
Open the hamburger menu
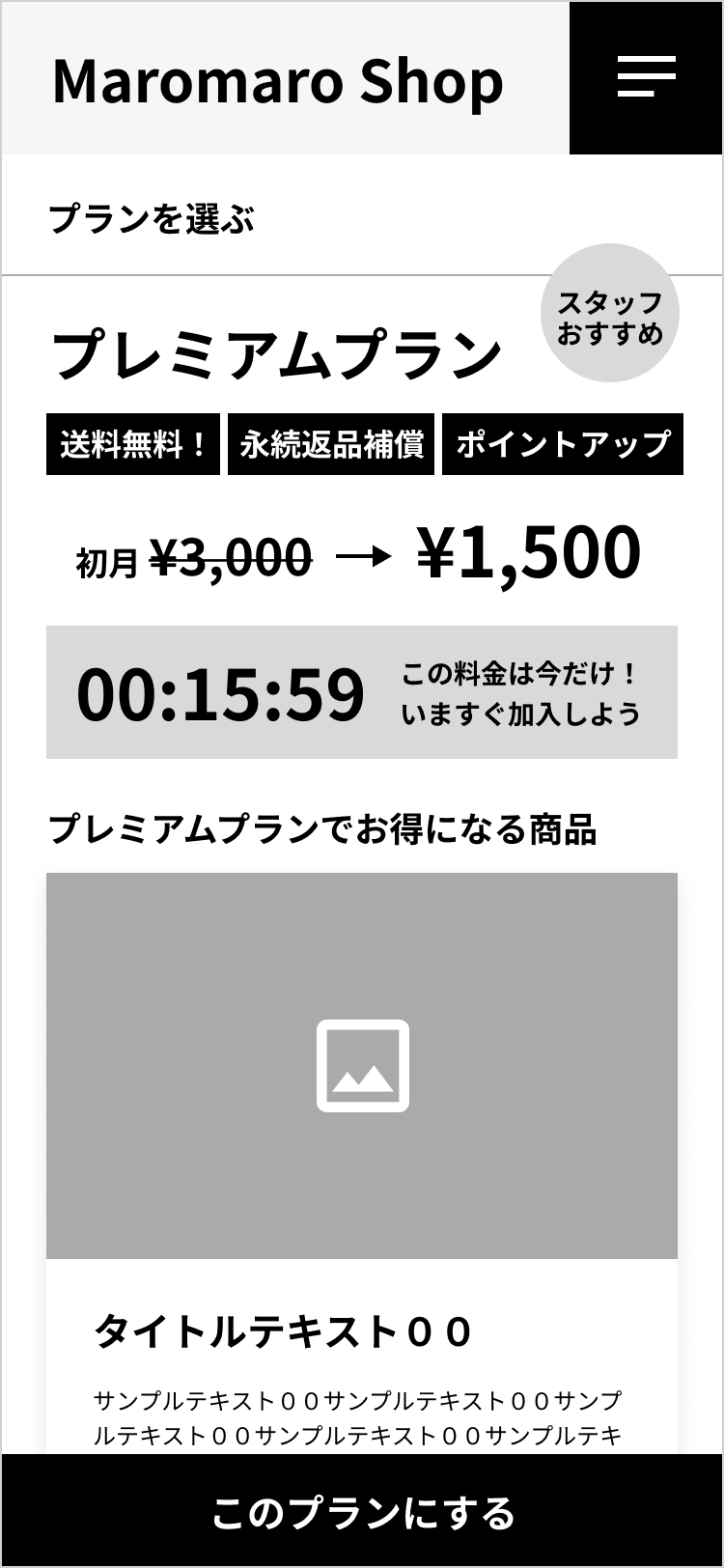(646, 77)
